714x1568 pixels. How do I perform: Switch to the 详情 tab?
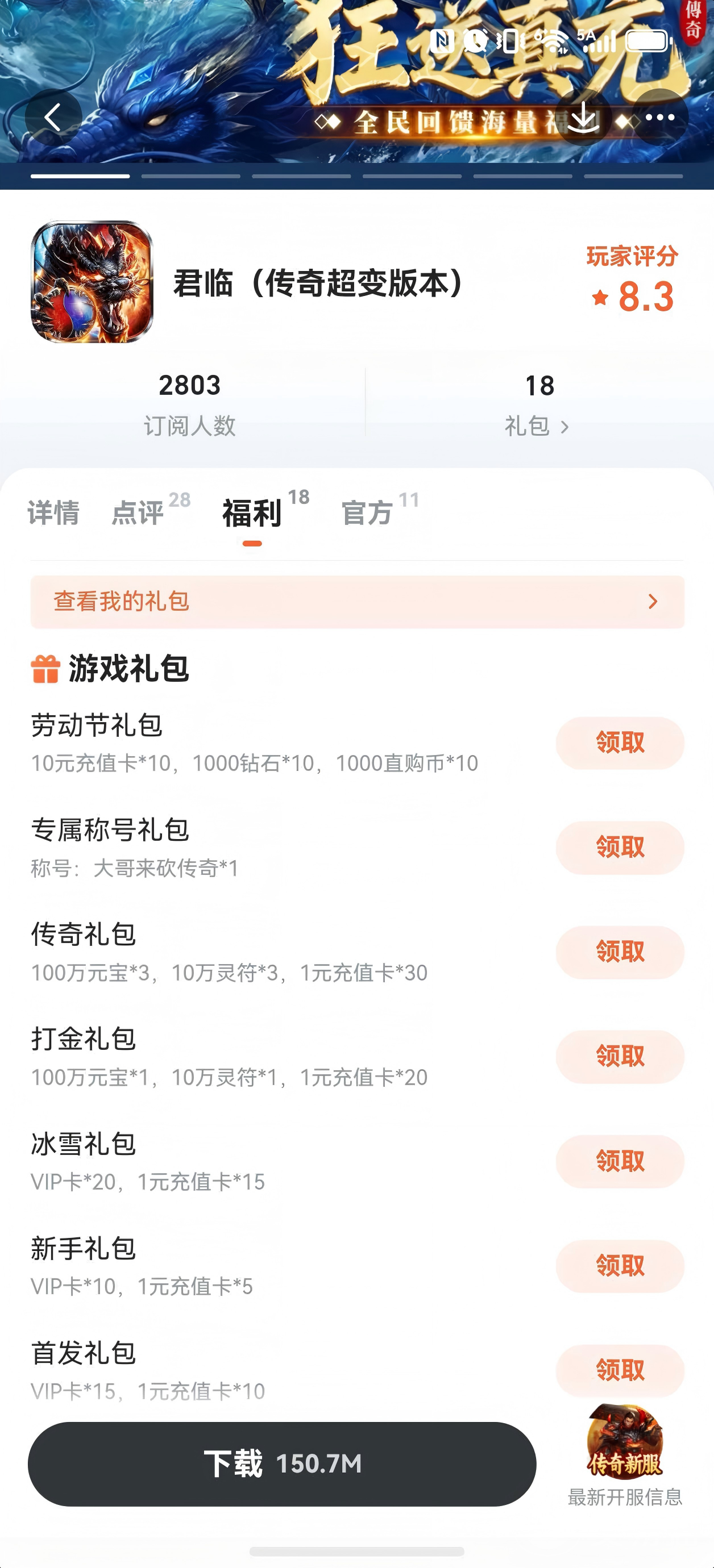coord(53,512)
